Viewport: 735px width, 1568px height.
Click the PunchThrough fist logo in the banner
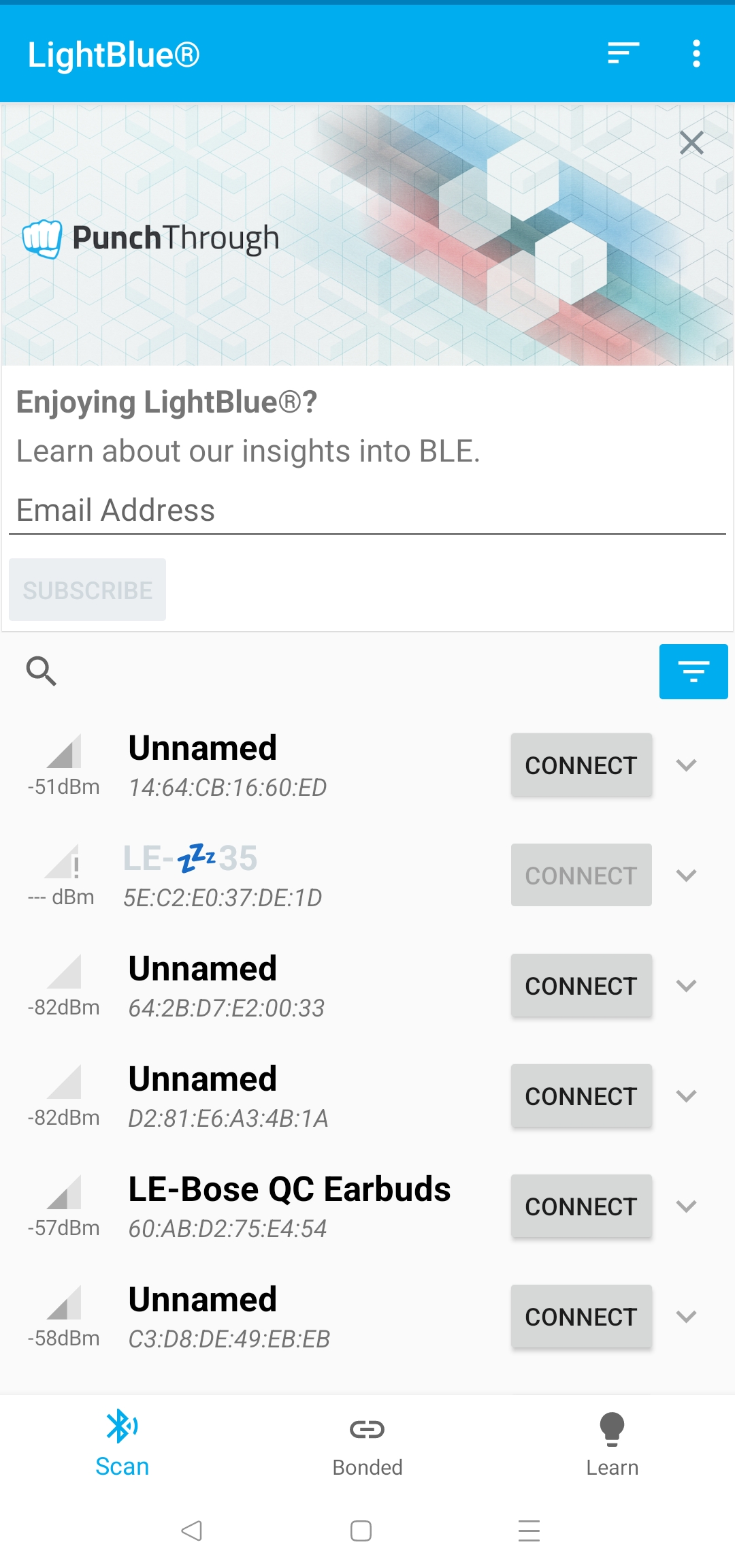42,237
